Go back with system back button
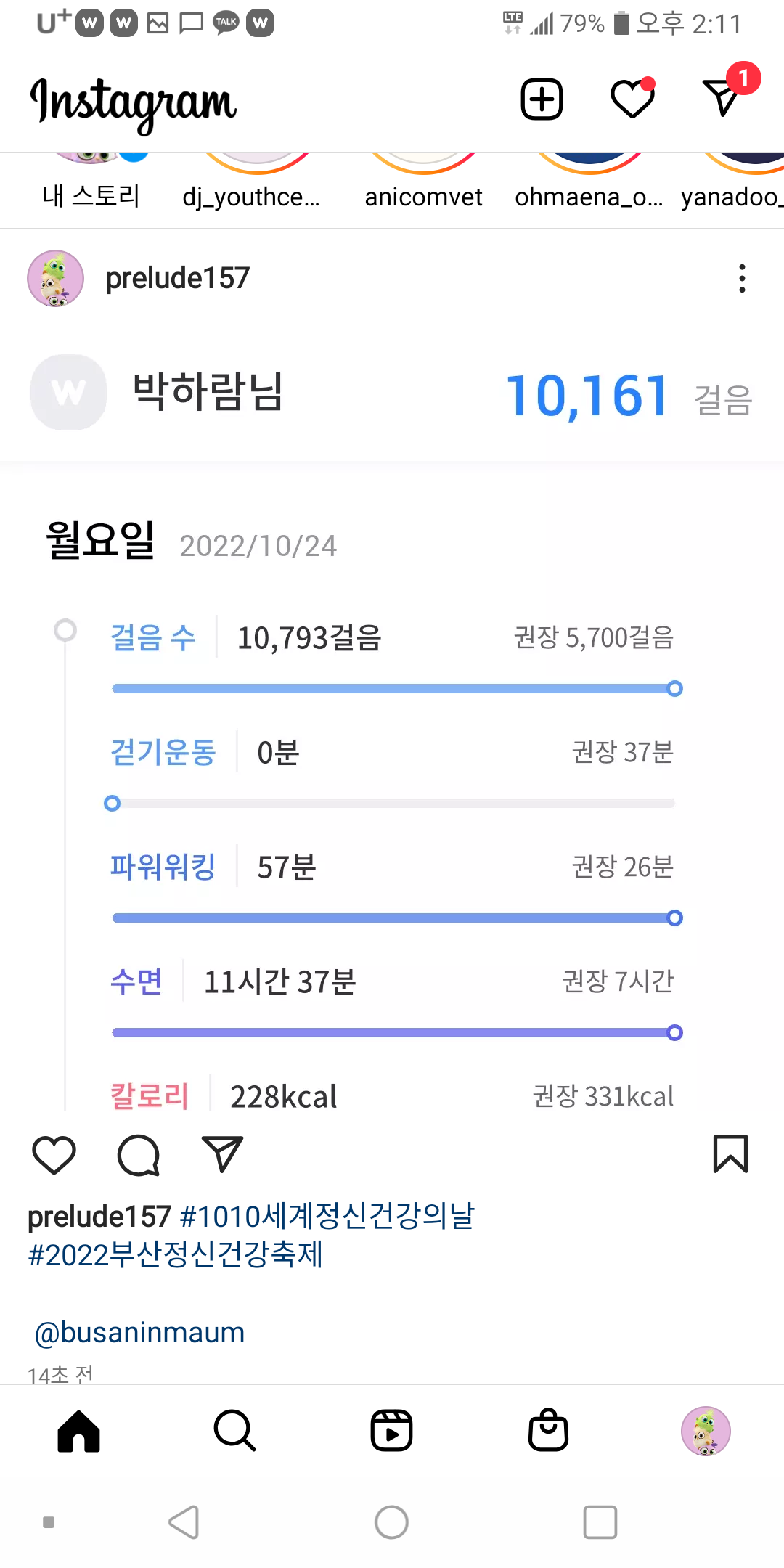This screenshot has width=784, height=1568. [184, 1522]
